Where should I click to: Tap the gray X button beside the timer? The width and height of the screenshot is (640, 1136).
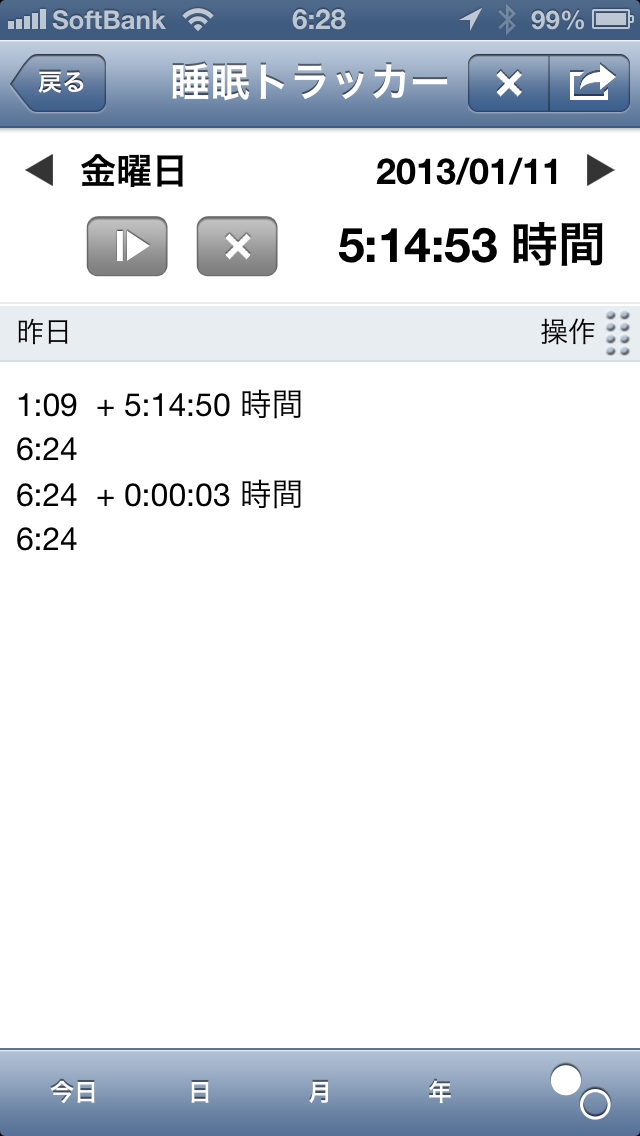[x=237, y=246]
